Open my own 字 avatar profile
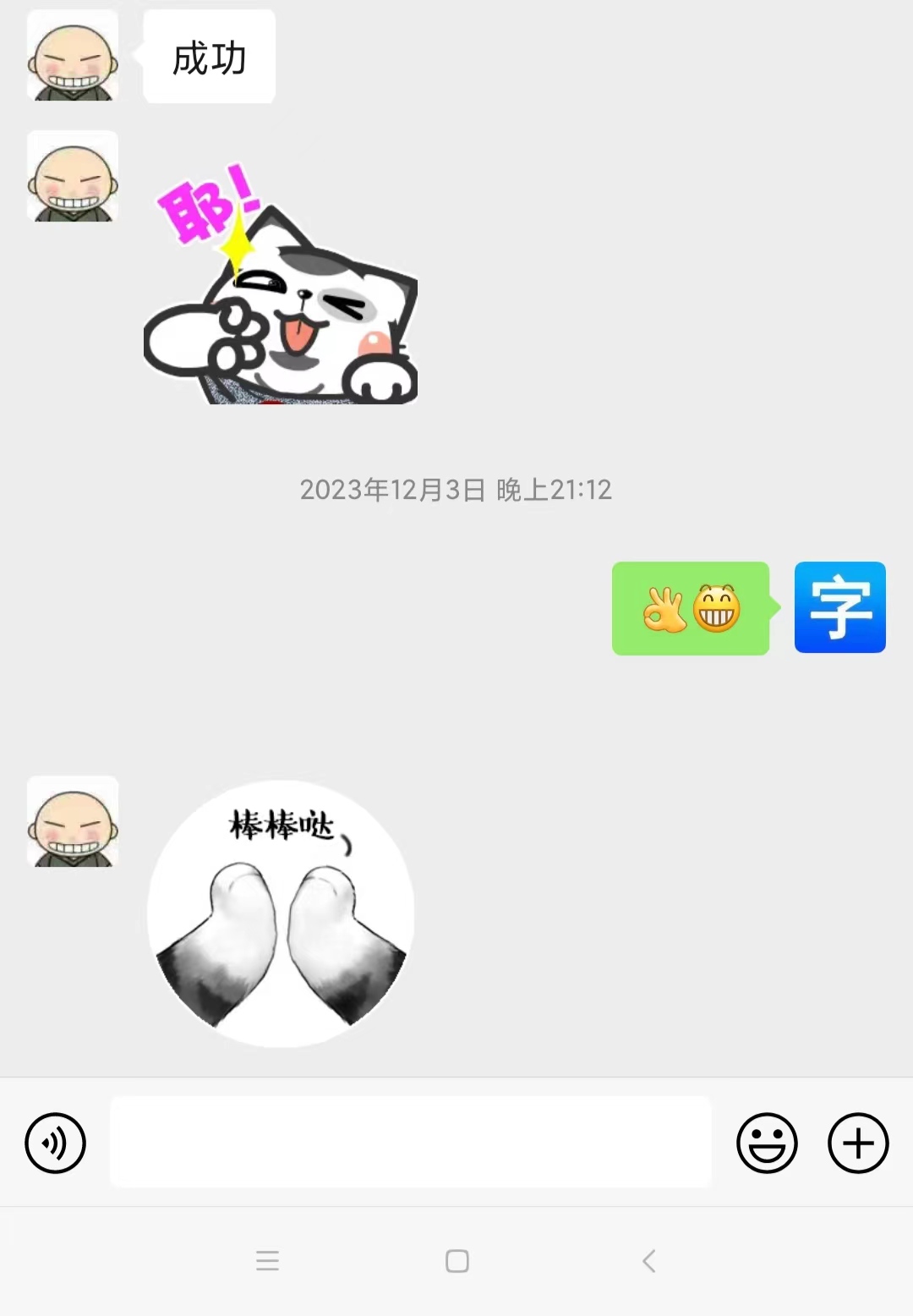913x1316 pixels. pyautogui.click(x=839, y=607)
